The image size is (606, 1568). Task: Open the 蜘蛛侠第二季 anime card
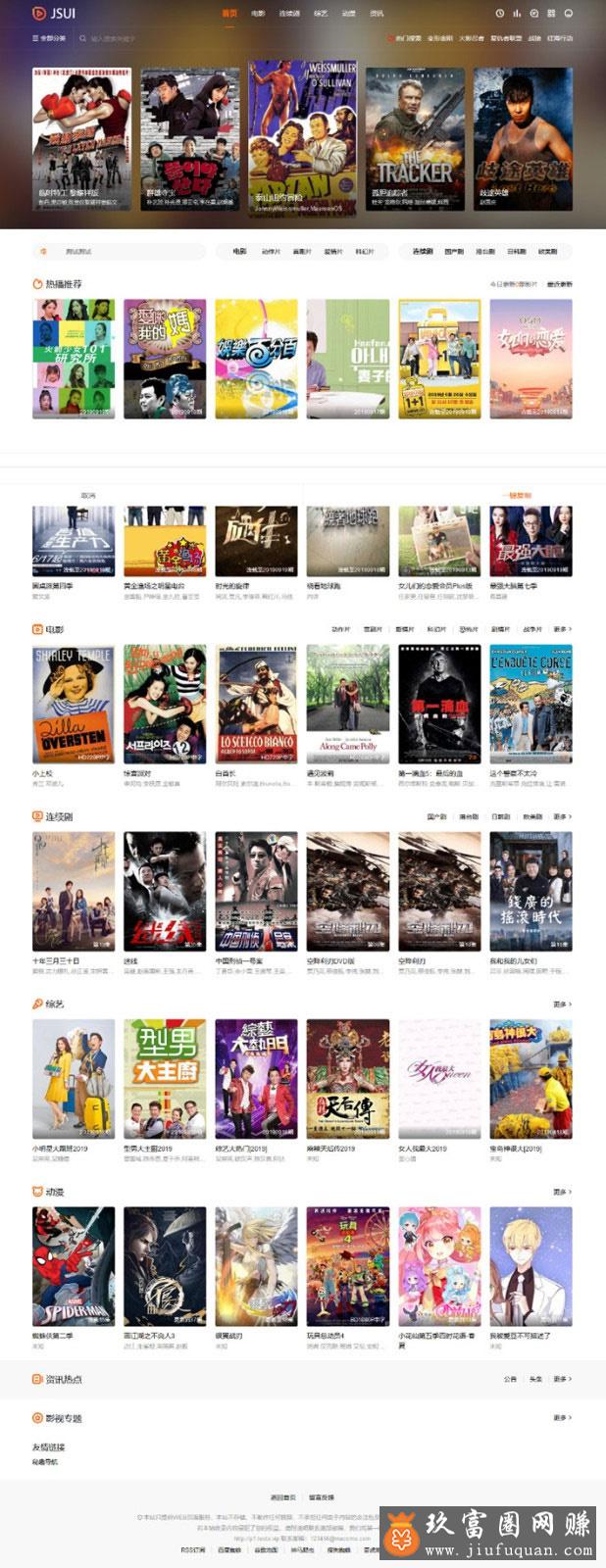click(74, 1266)
